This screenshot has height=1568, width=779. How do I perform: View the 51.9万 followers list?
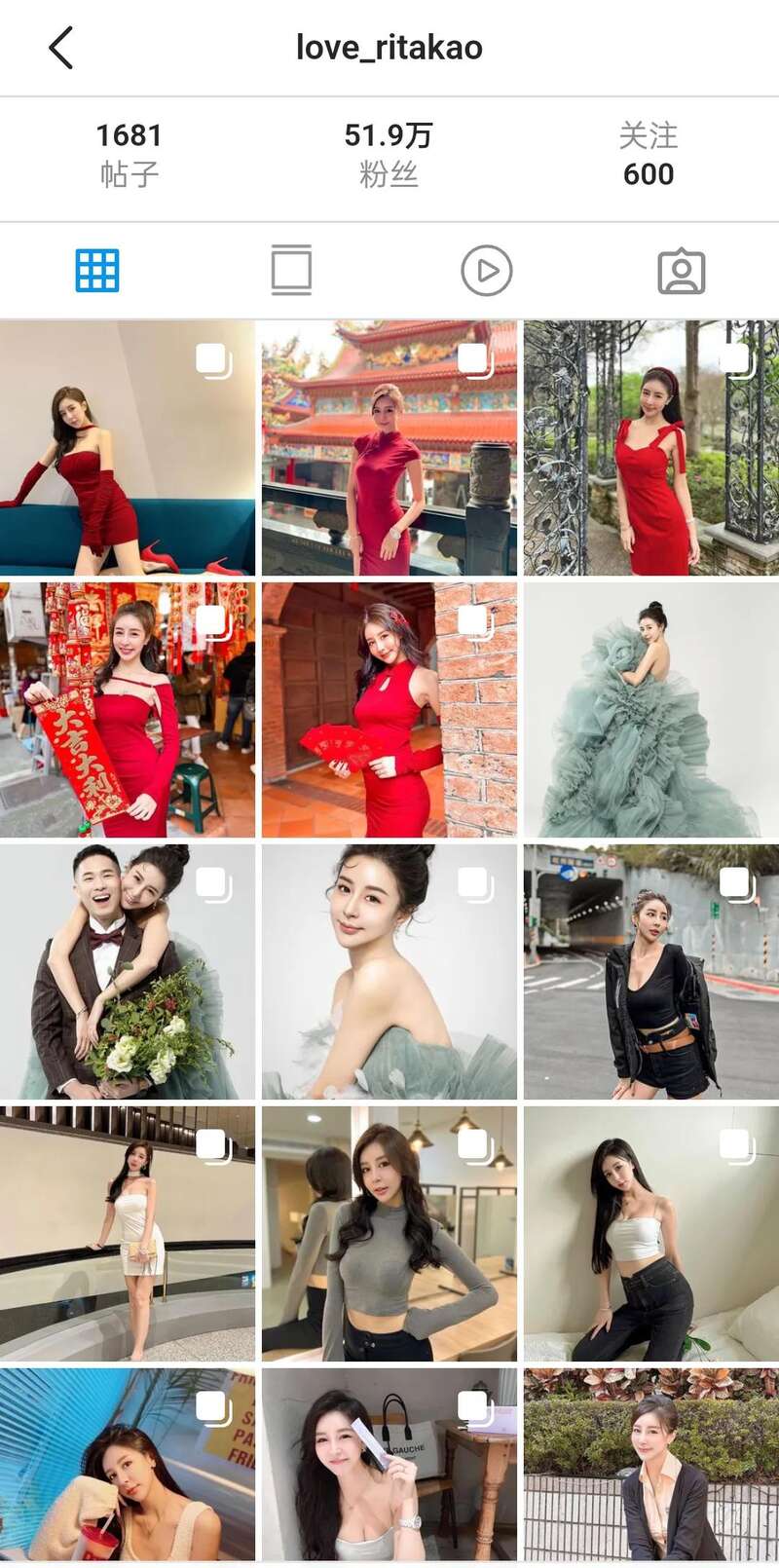(388, 154)
